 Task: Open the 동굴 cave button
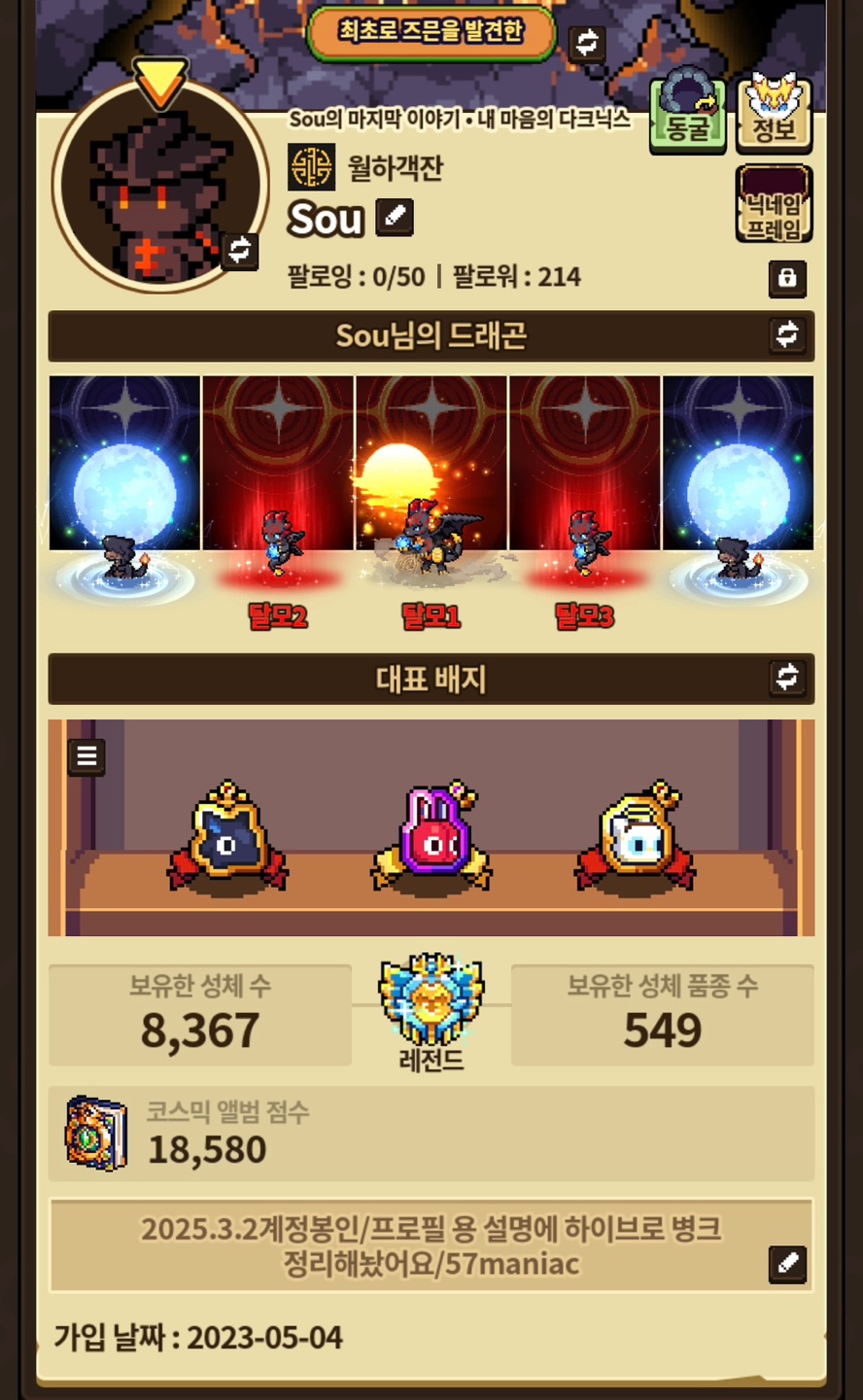pos(687,115)
